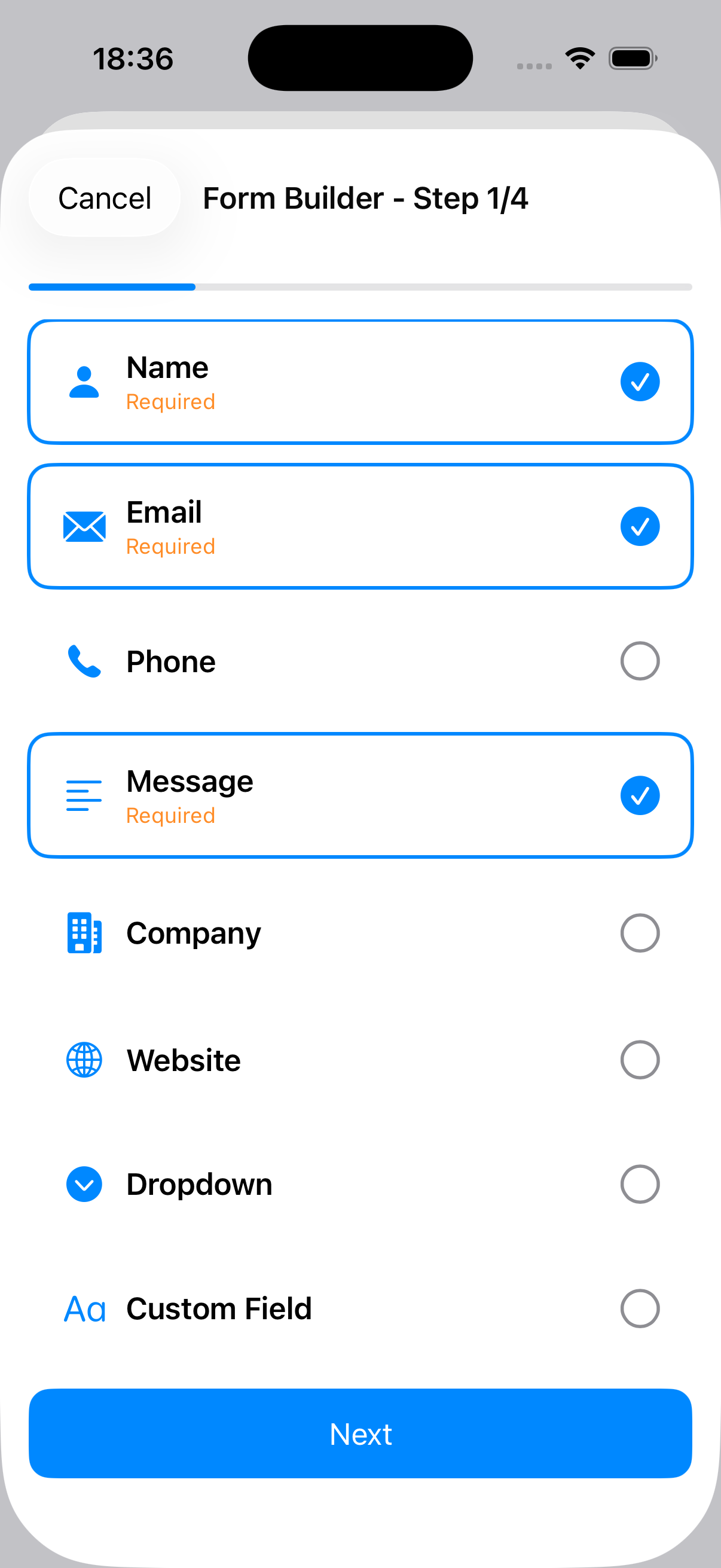Click the Custom Field Aa icon
The width and height of the screenshot is (721, 1568).
(x=84, y=1308)
